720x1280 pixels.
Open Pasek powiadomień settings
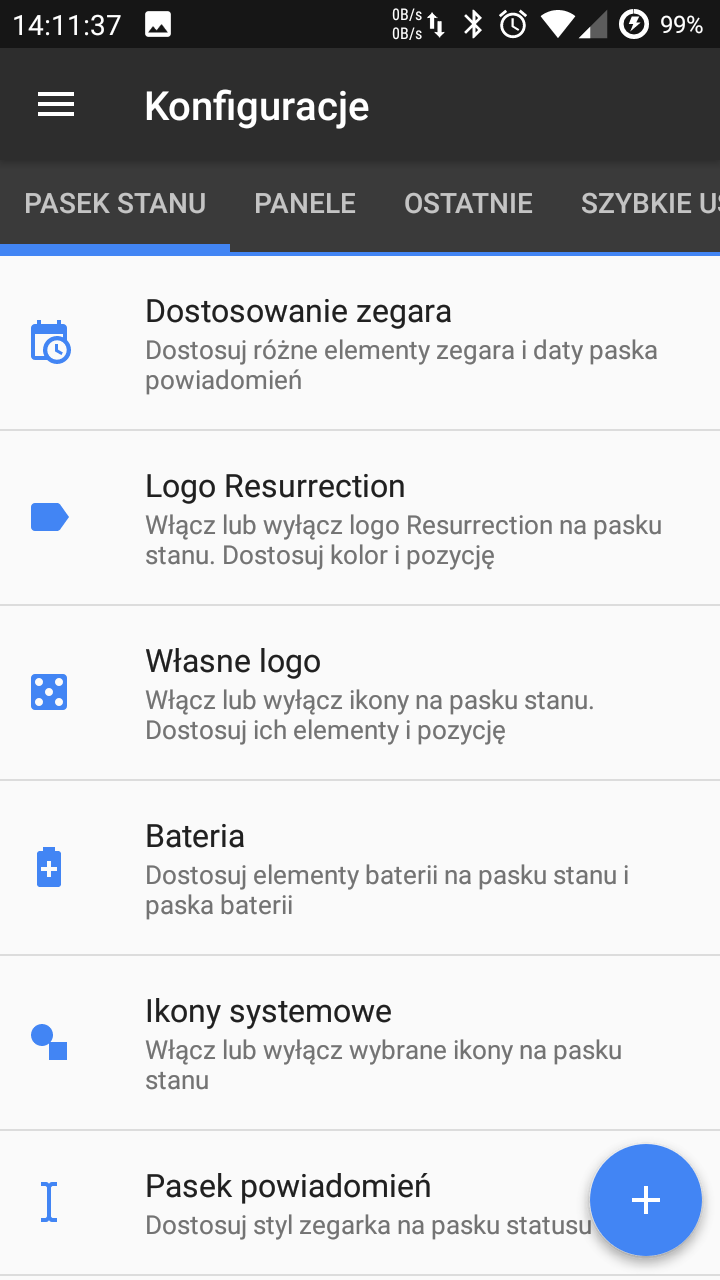[x=300, y=1203]
